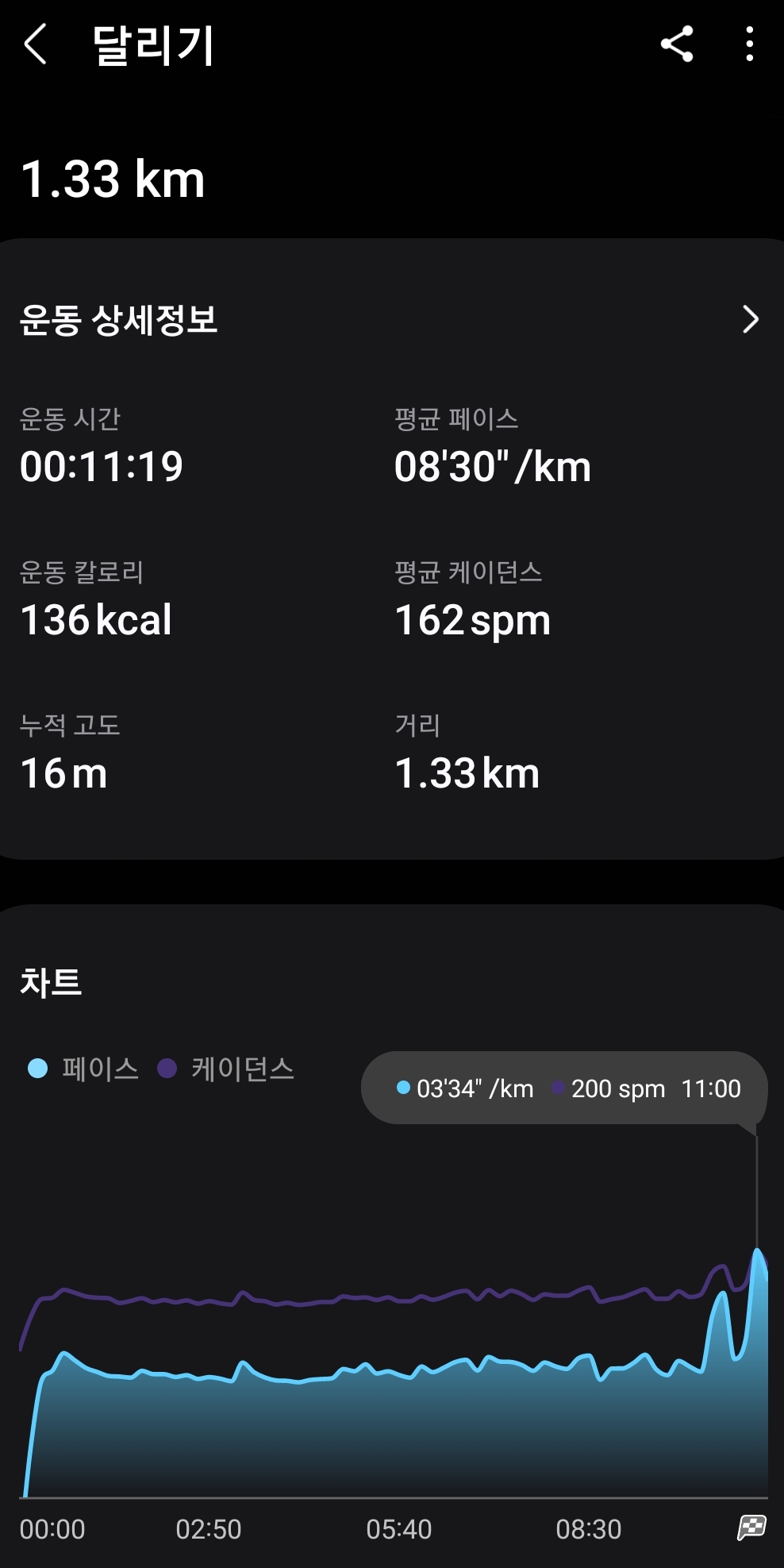Go back from the 달리기 screen

pyautogui.click(x=36, y=44)
